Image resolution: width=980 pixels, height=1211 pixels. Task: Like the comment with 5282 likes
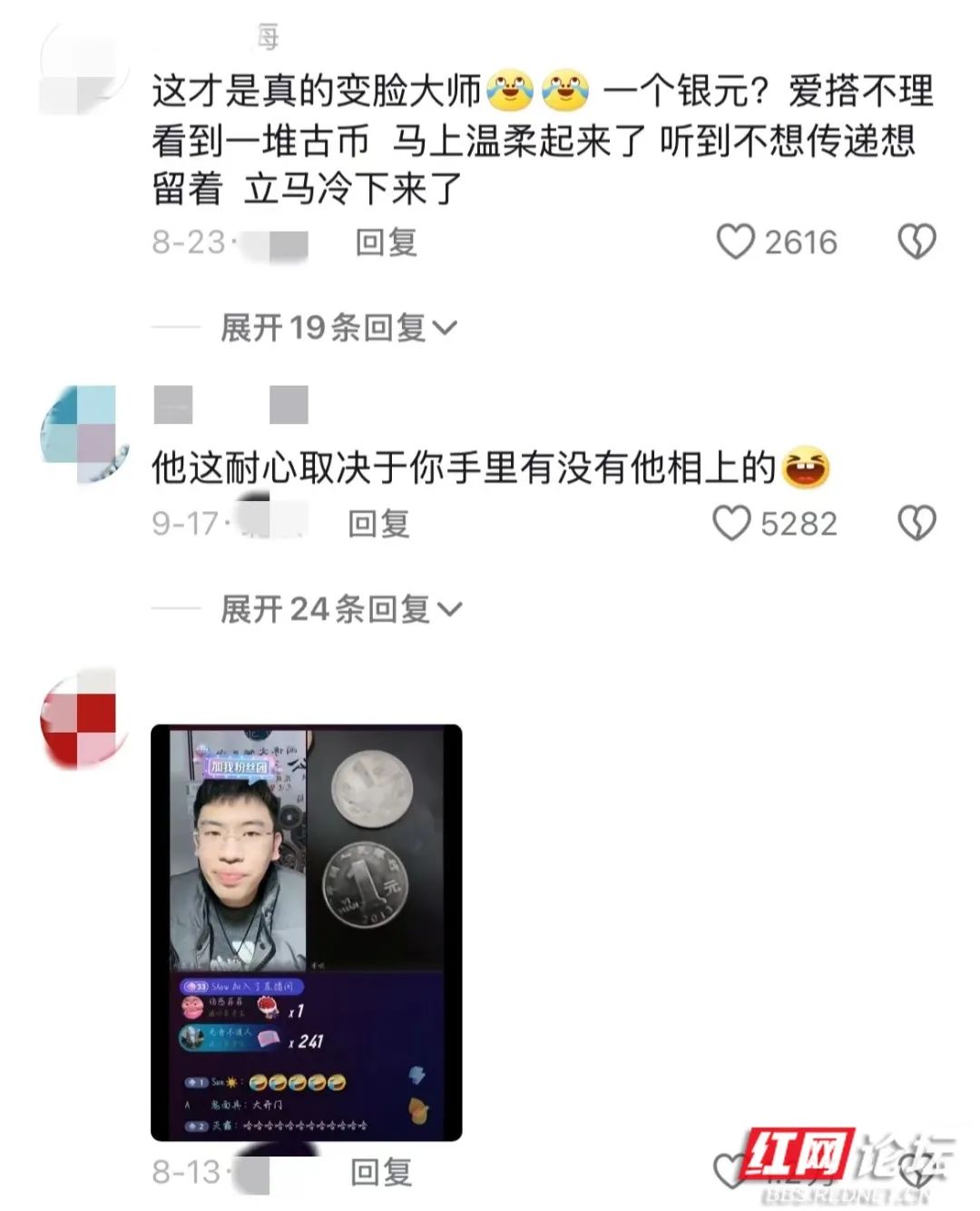pos(732,524)
